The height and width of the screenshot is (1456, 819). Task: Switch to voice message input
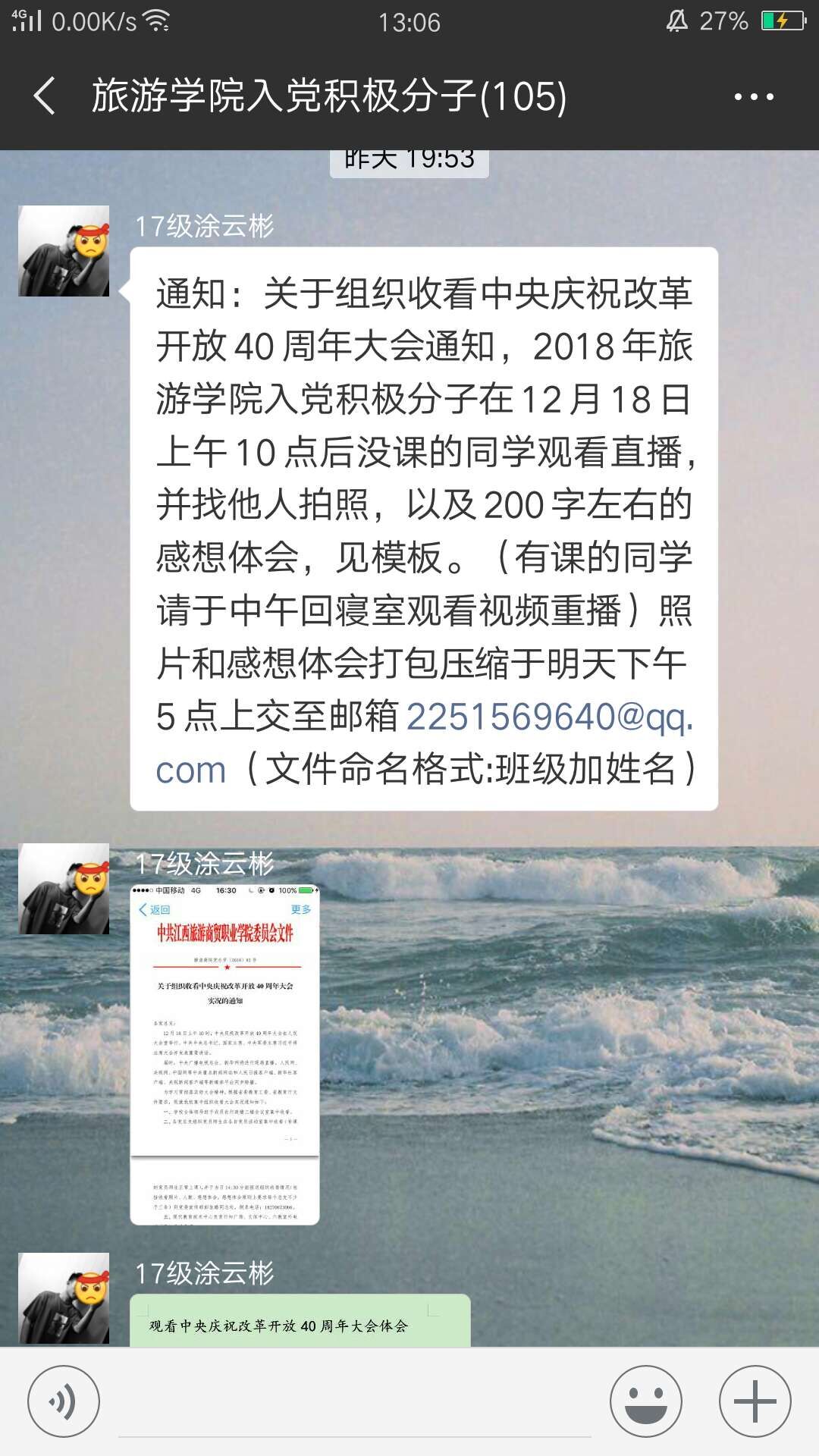click(x=64, y=1401)
